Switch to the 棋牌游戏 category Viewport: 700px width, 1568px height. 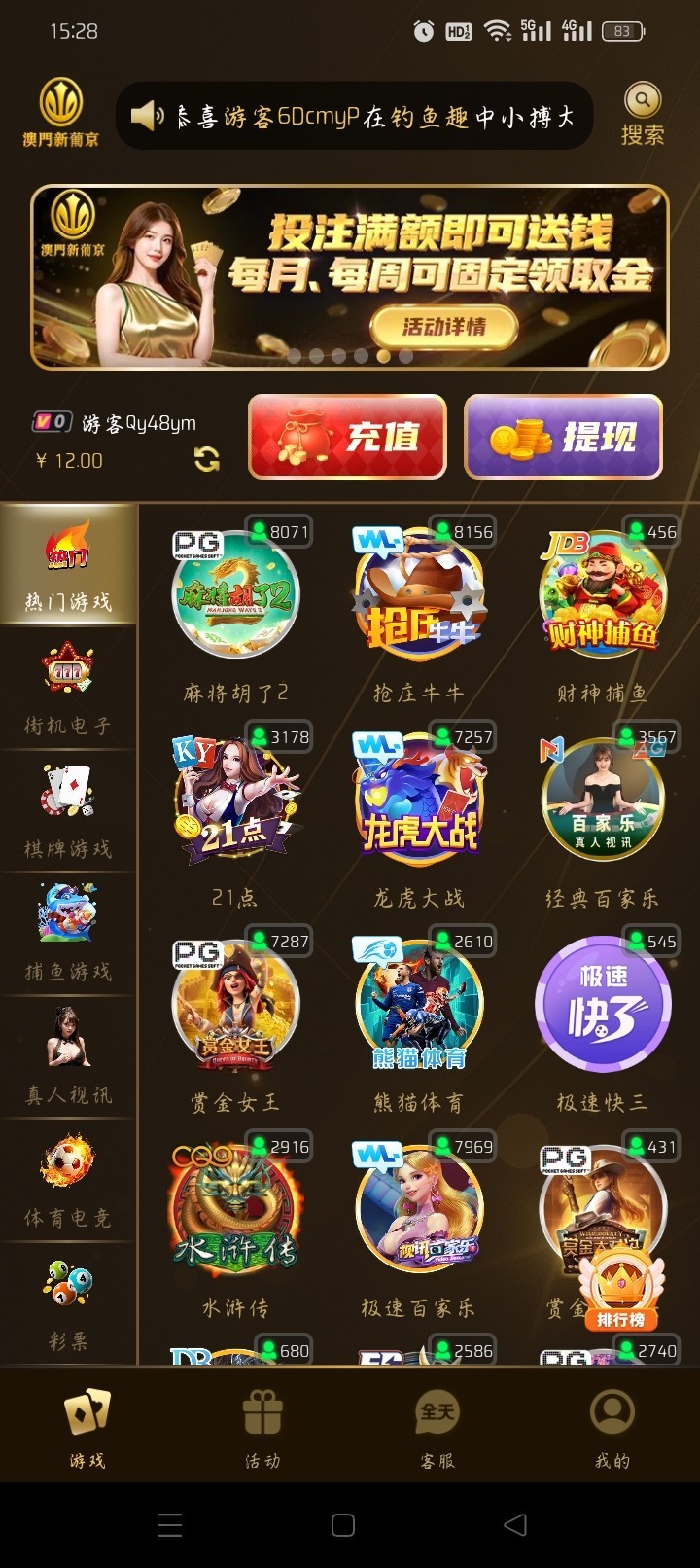pos(68,810)
